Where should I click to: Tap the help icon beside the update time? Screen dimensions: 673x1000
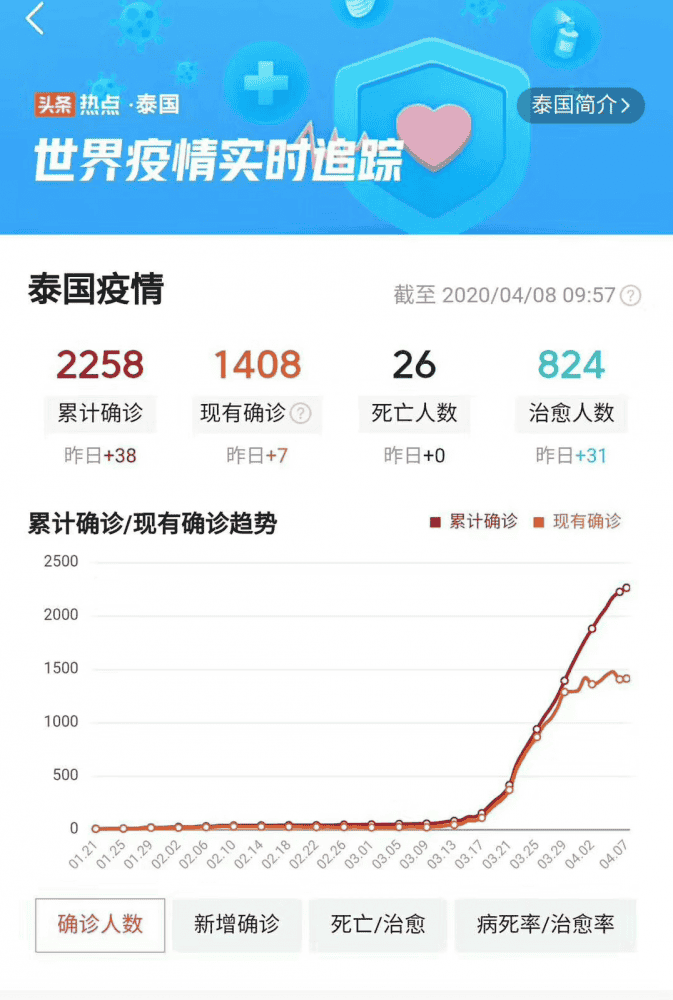coord(630,296)
